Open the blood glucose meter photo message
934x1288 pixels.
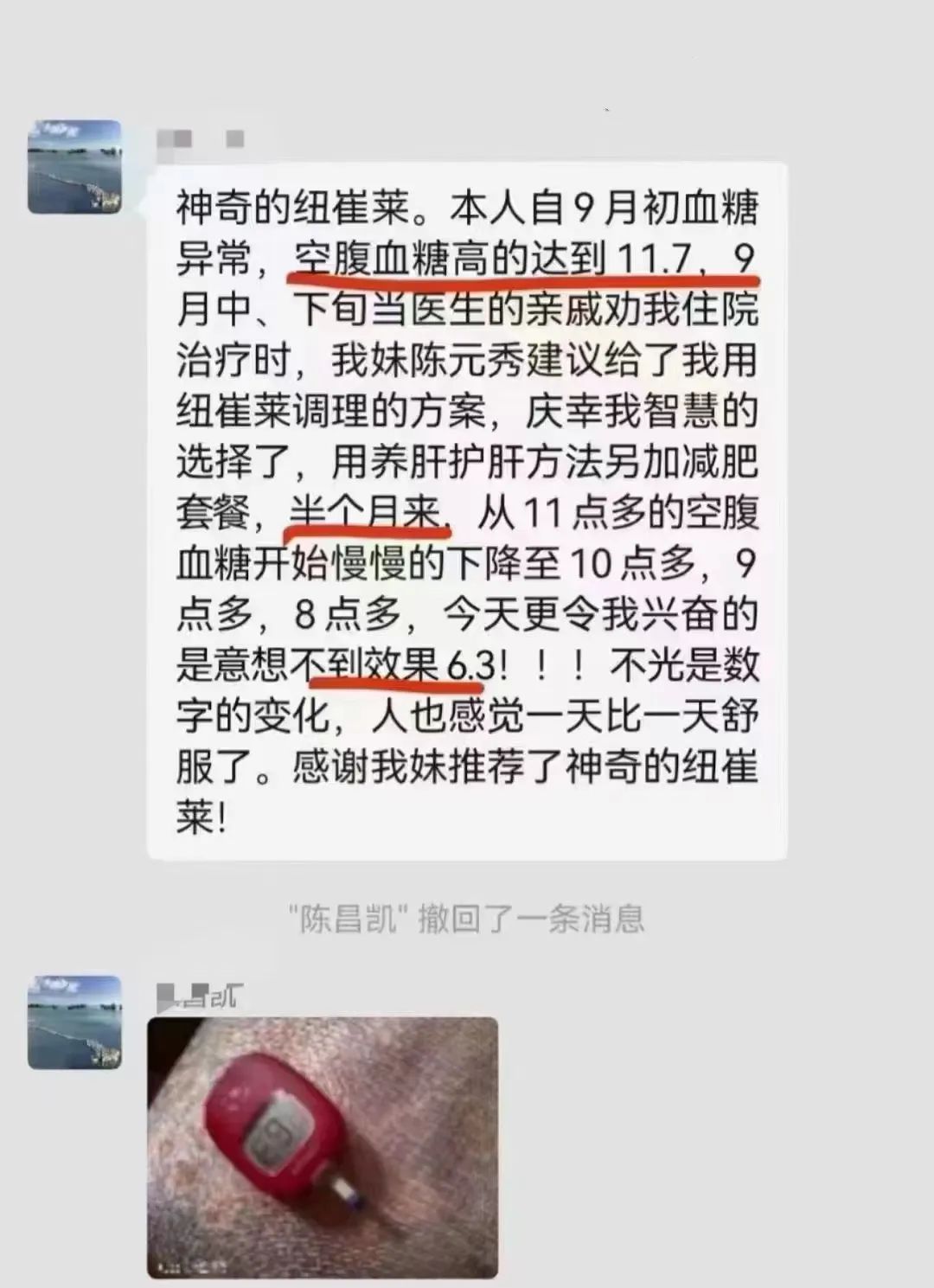click(323, 1146)
